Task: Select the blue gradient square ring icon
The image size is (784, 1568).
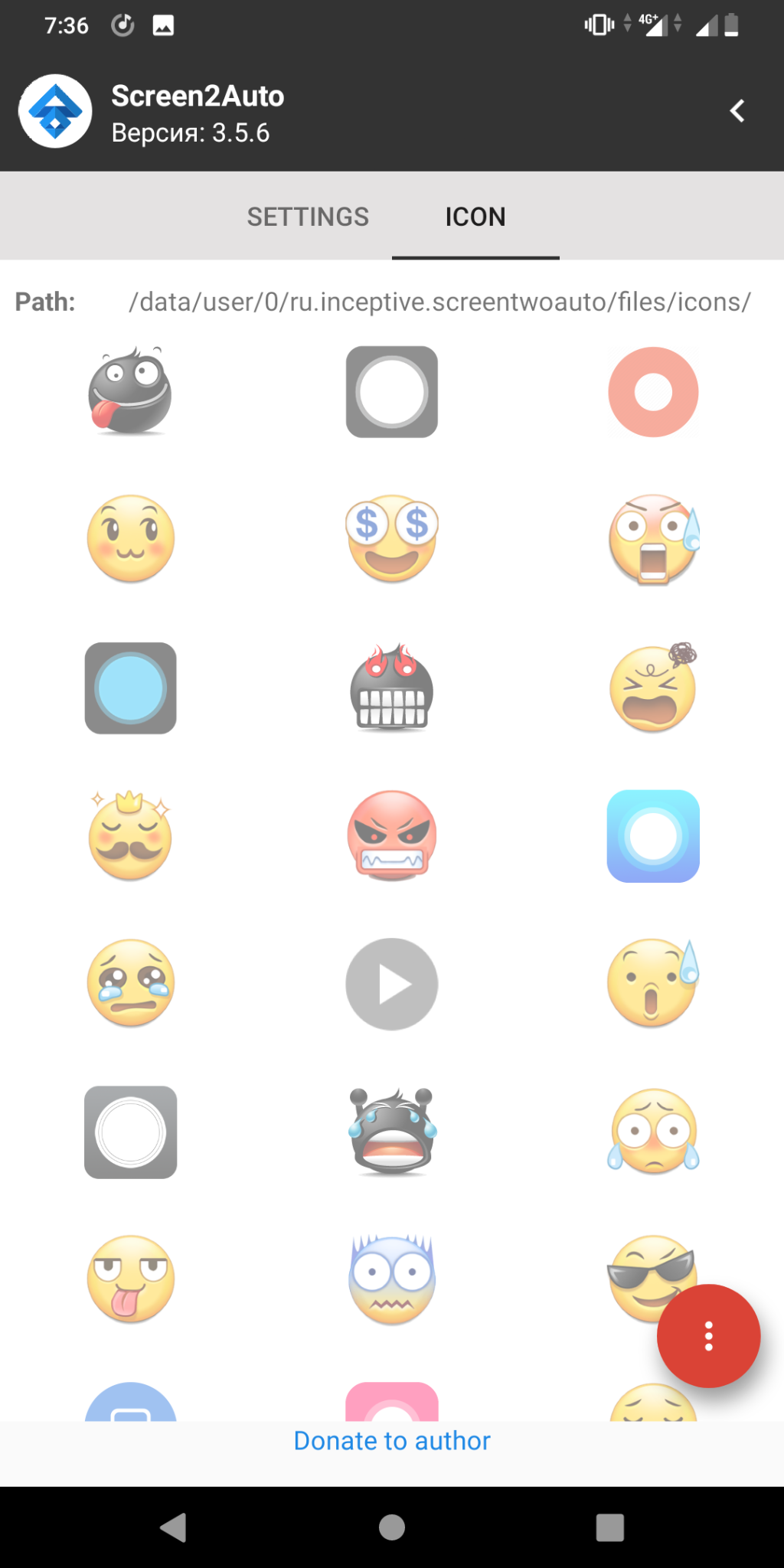Action: point(653,836)
